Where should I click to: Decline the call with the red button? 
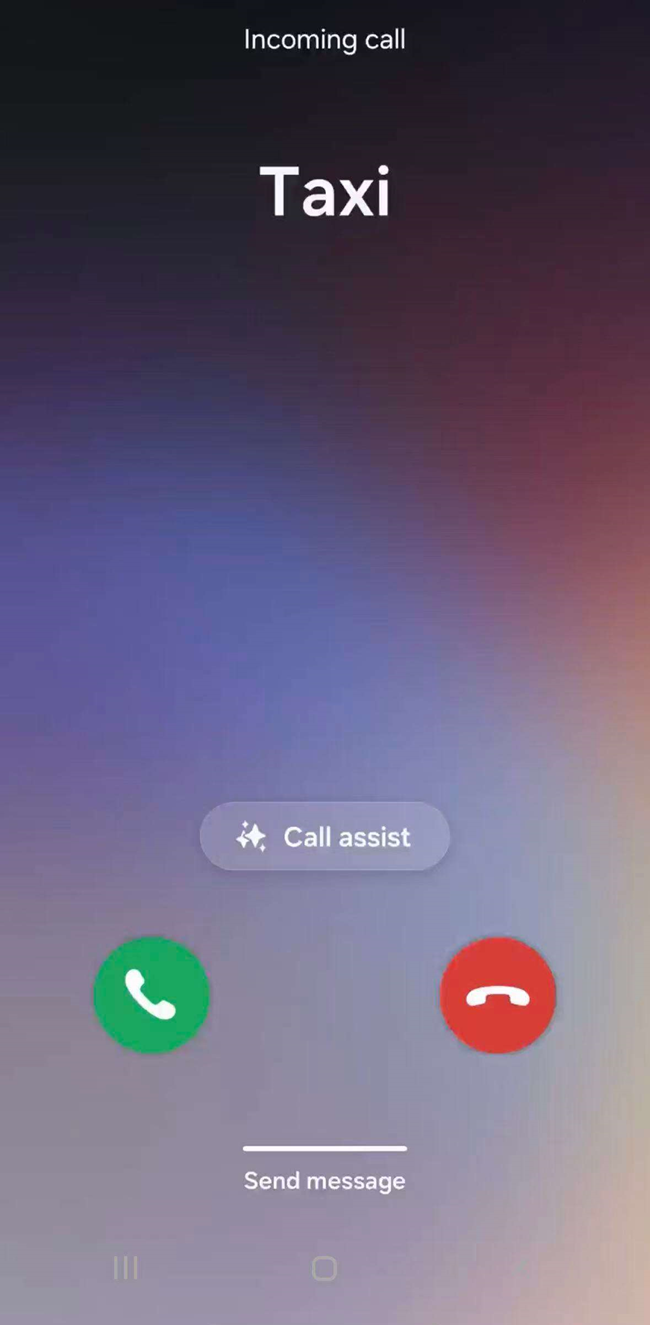(498, 995)
